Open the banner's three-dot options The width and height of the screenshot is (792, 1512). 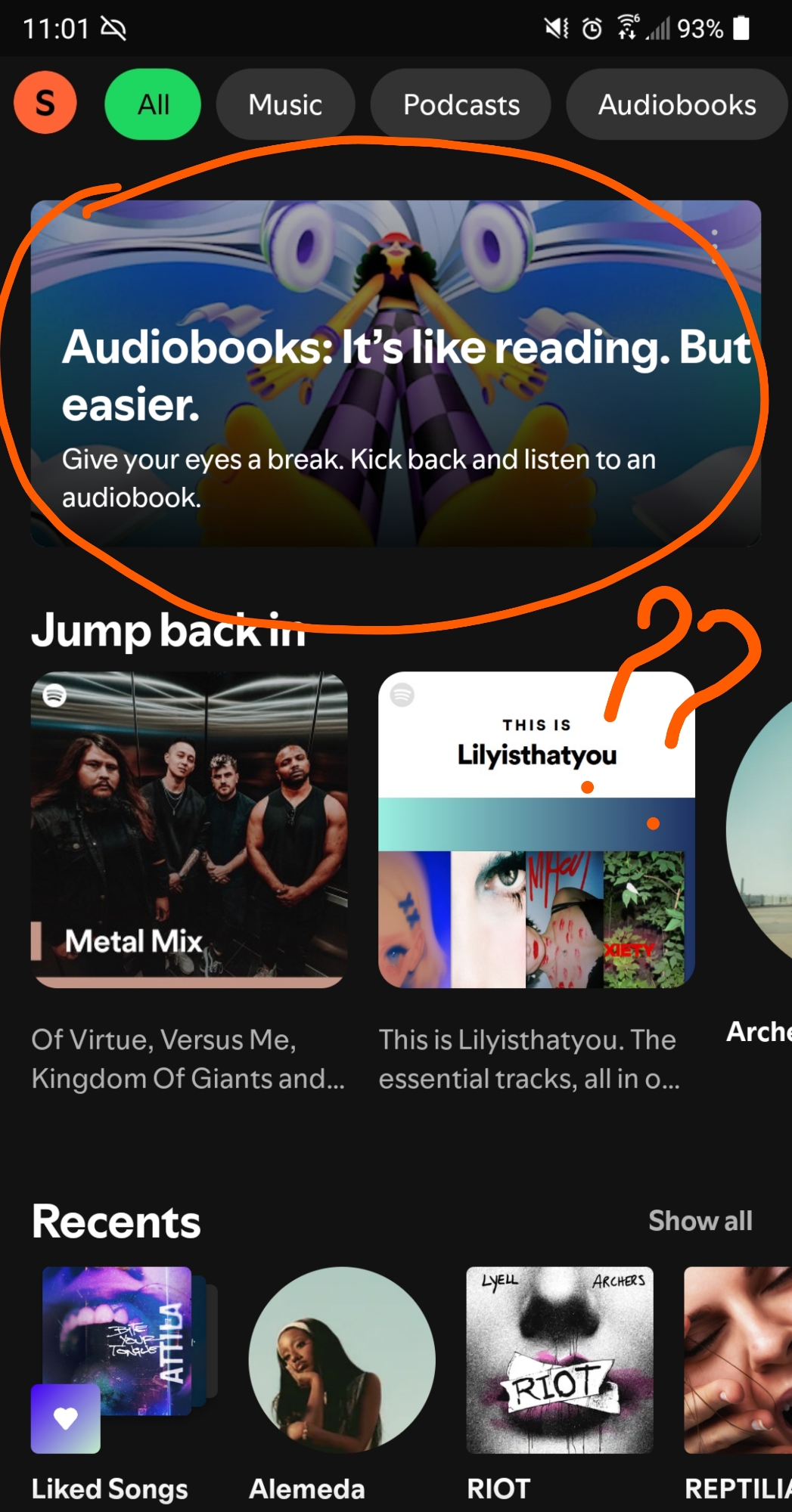pos(714,246)
